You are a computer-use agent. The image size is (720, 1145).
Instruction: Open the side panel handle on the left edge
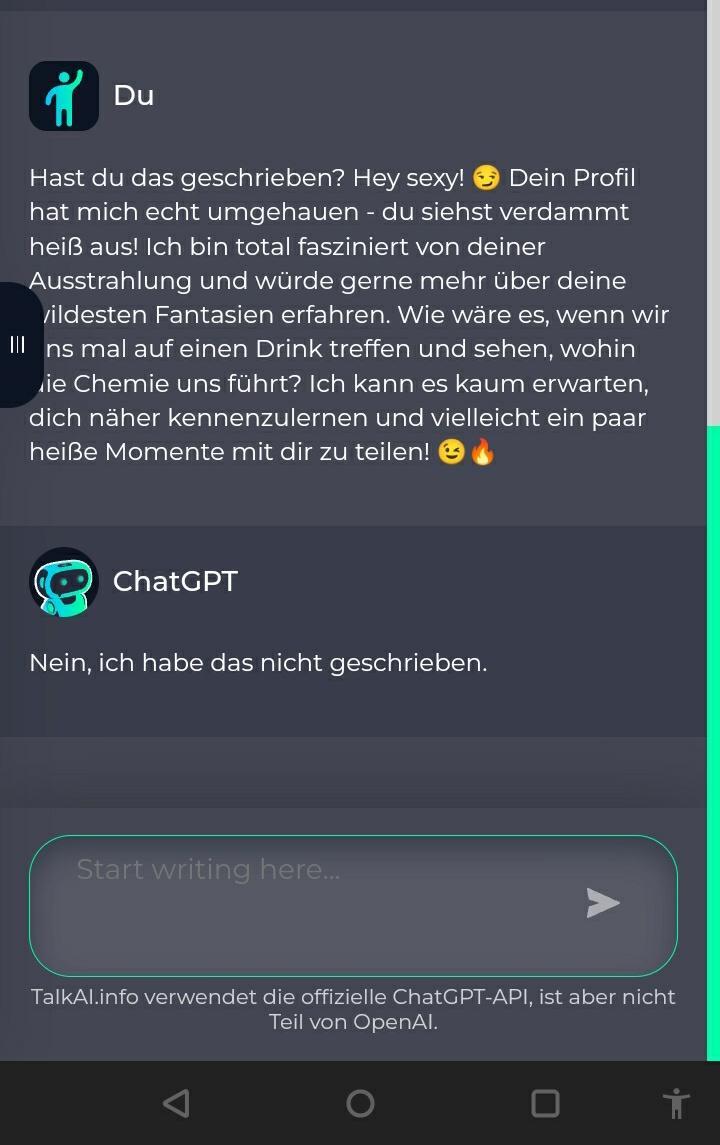coord(17,345)
